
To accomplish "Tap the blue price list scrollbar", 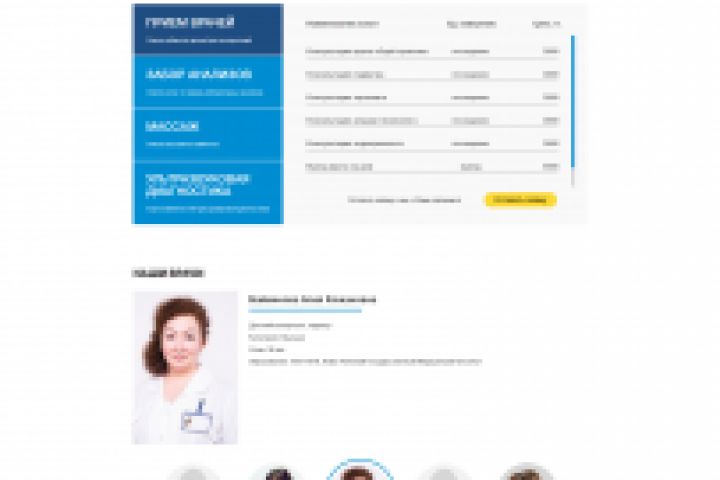I will [573, 100].
